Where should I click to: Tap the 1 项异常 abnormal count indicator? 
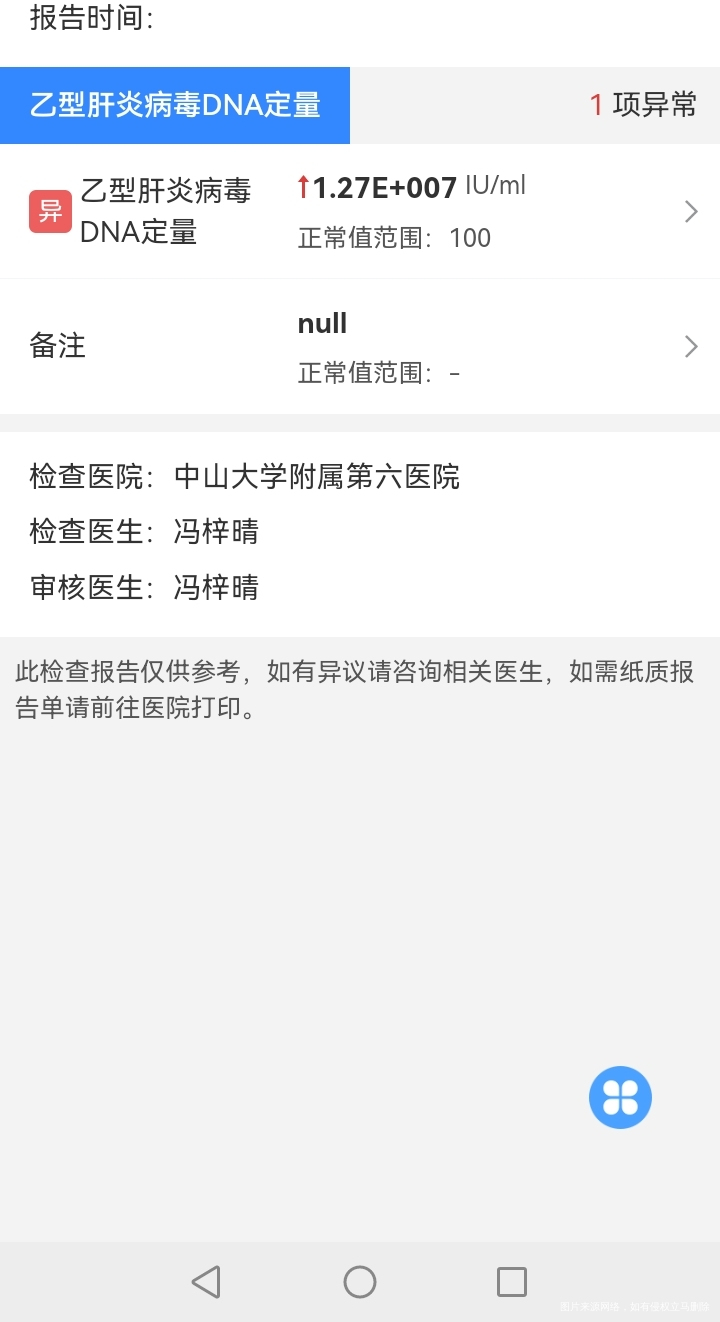(x=645, y=105)
